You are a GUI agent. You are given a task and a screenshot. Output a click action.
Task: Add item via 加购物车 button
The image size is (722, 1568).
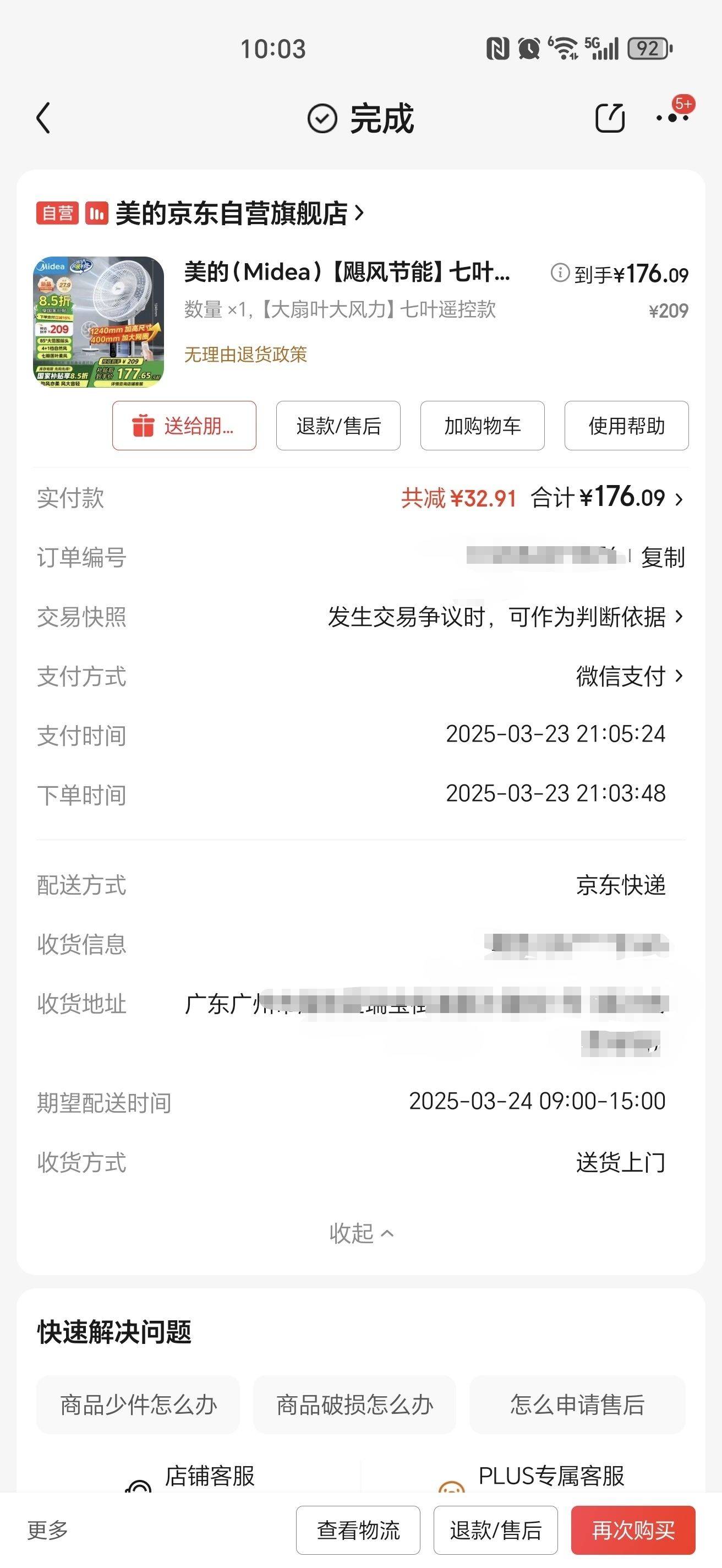tap(483, 426)
